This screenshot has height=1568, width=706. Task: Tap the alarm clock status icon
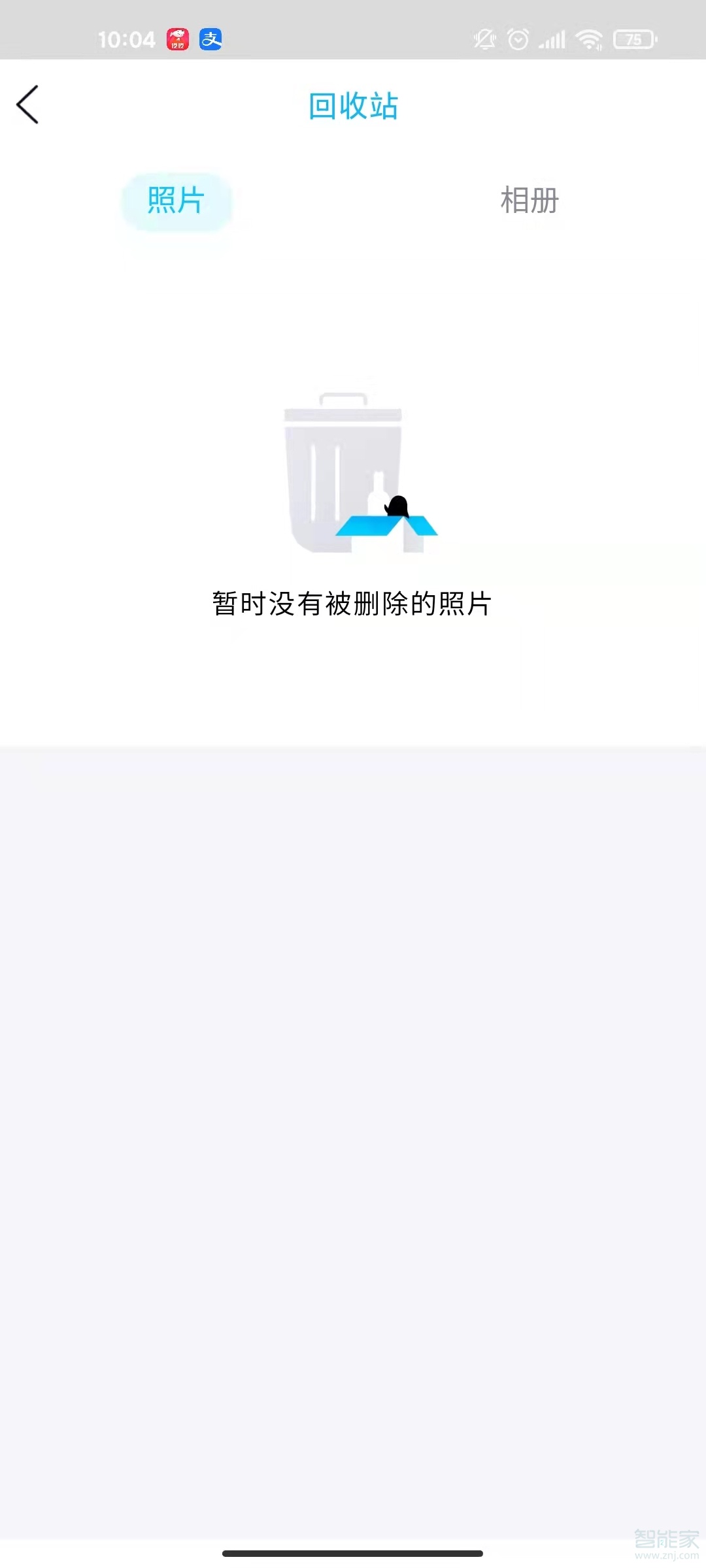point(517,39)
